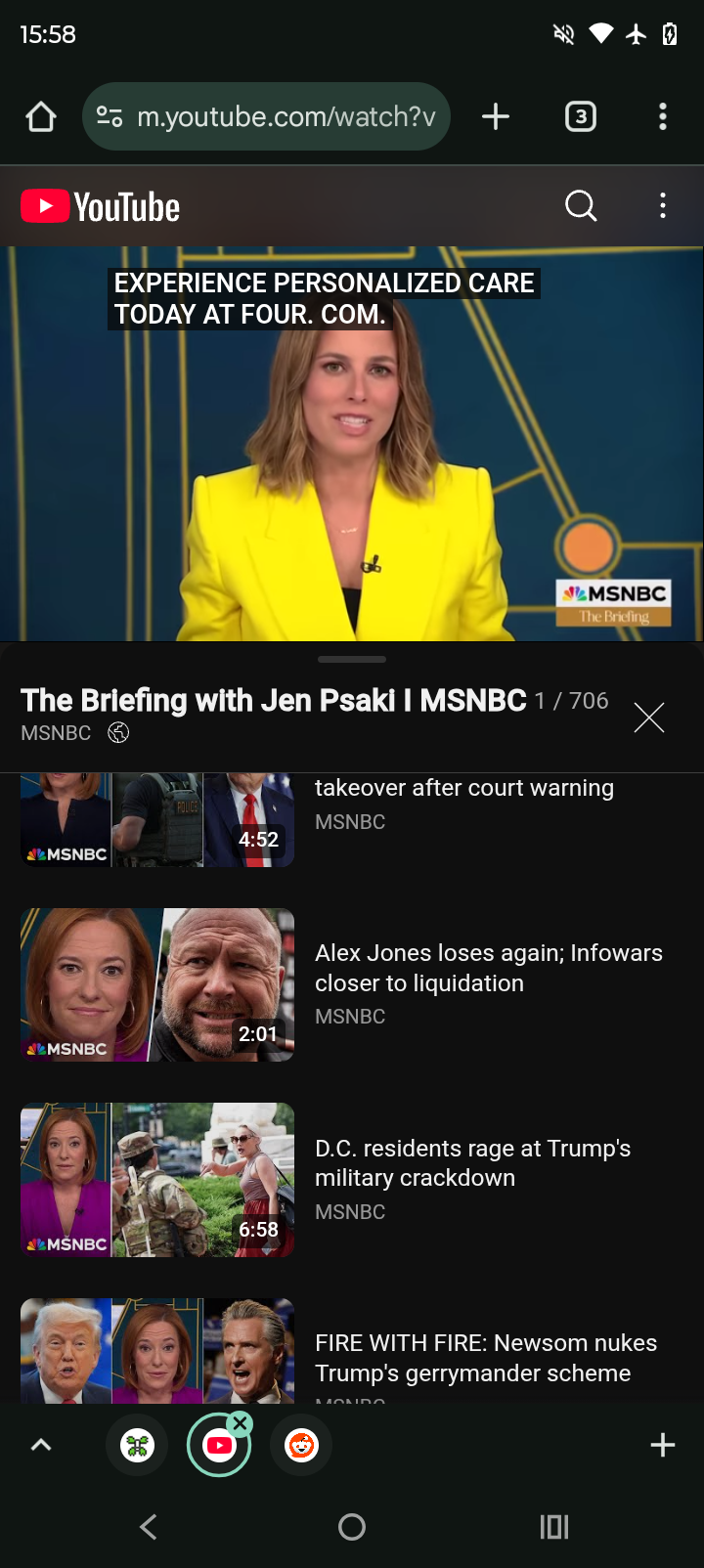Viewport: 704px width, 1568px height.
Task: Close the current YouTube tab
Action: 241,1423
